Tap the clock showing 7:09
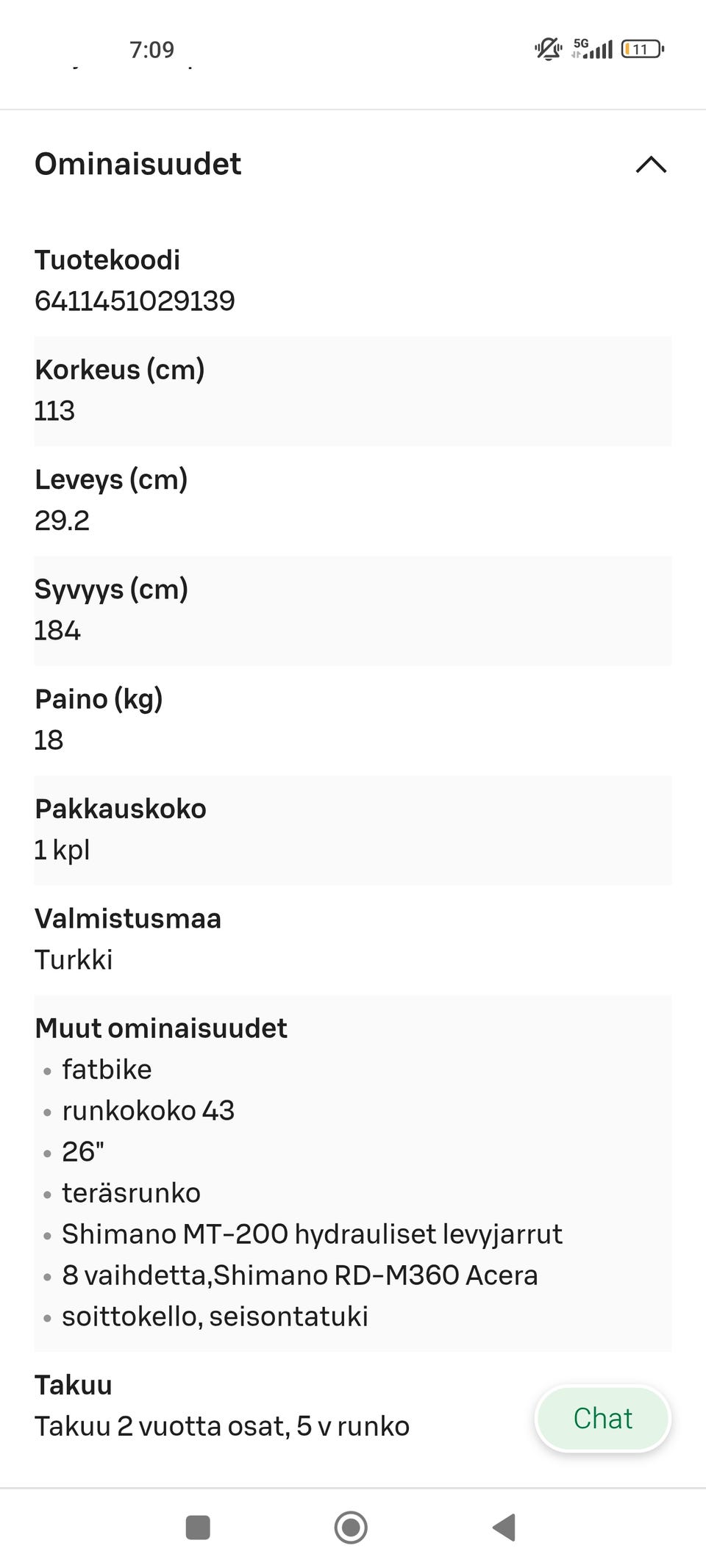706x1568 pixels. [x=151, y=50]
